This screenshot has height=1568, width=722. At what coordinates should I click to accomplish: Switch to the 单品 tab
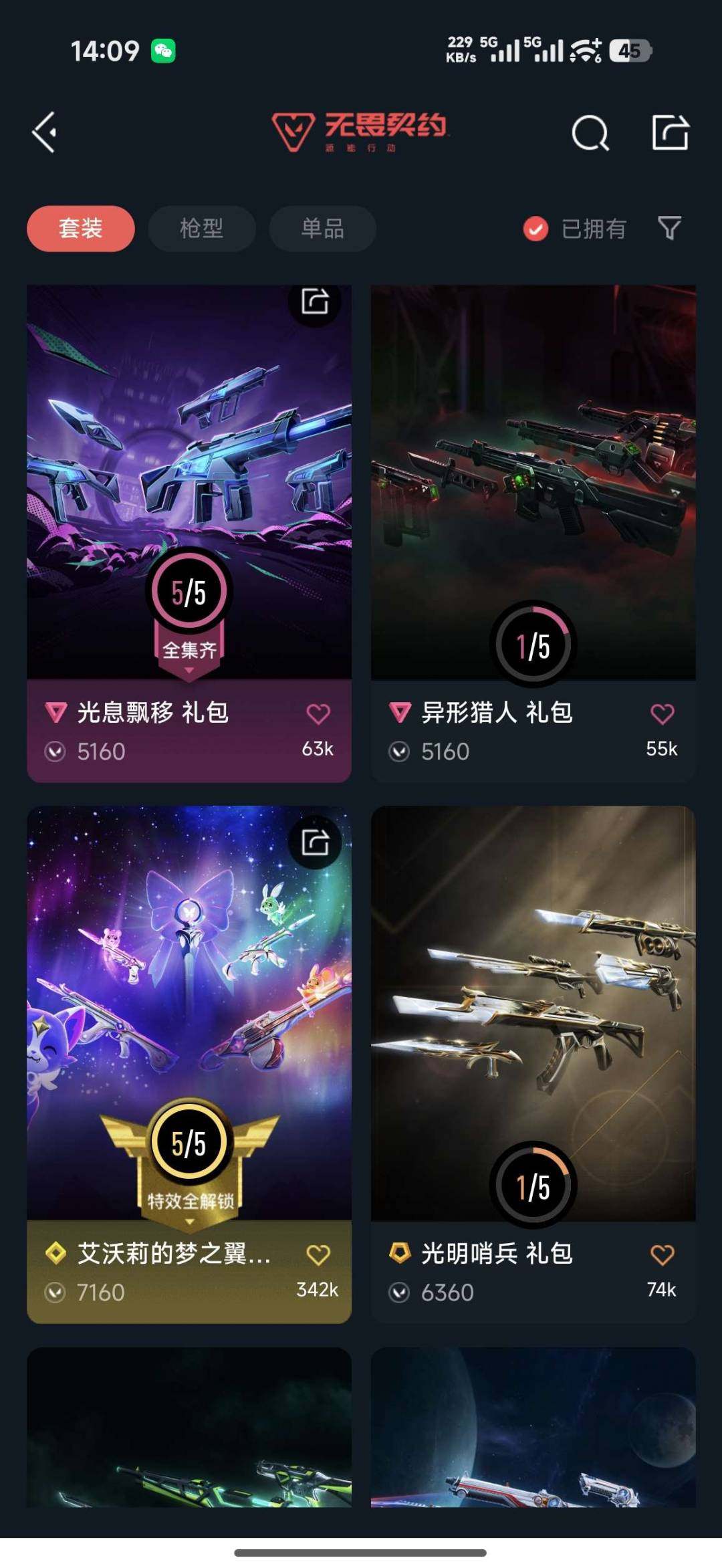coord(321,229)
